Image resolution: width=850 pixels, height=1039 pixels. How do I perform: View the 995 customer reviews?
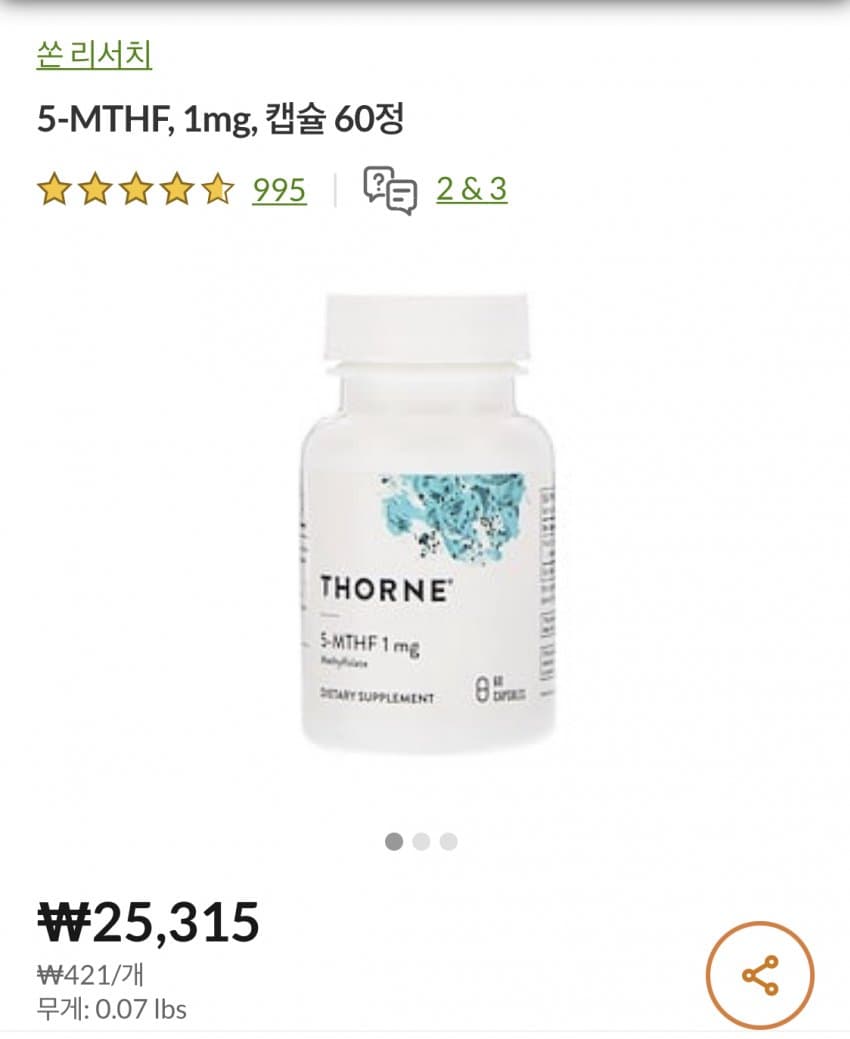pos(279,189)
